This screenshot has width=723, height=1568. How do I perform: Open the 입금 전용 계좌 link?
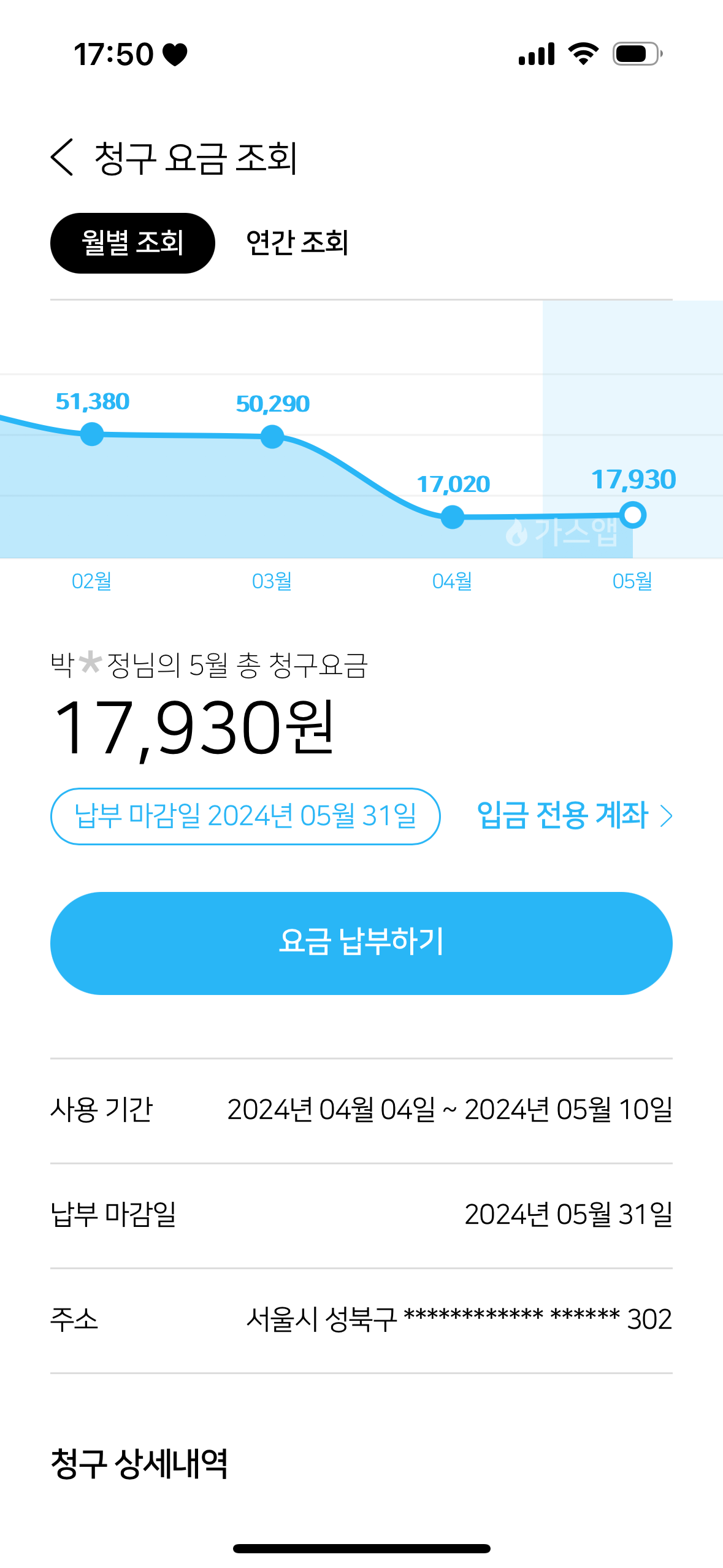coord(574,816)
